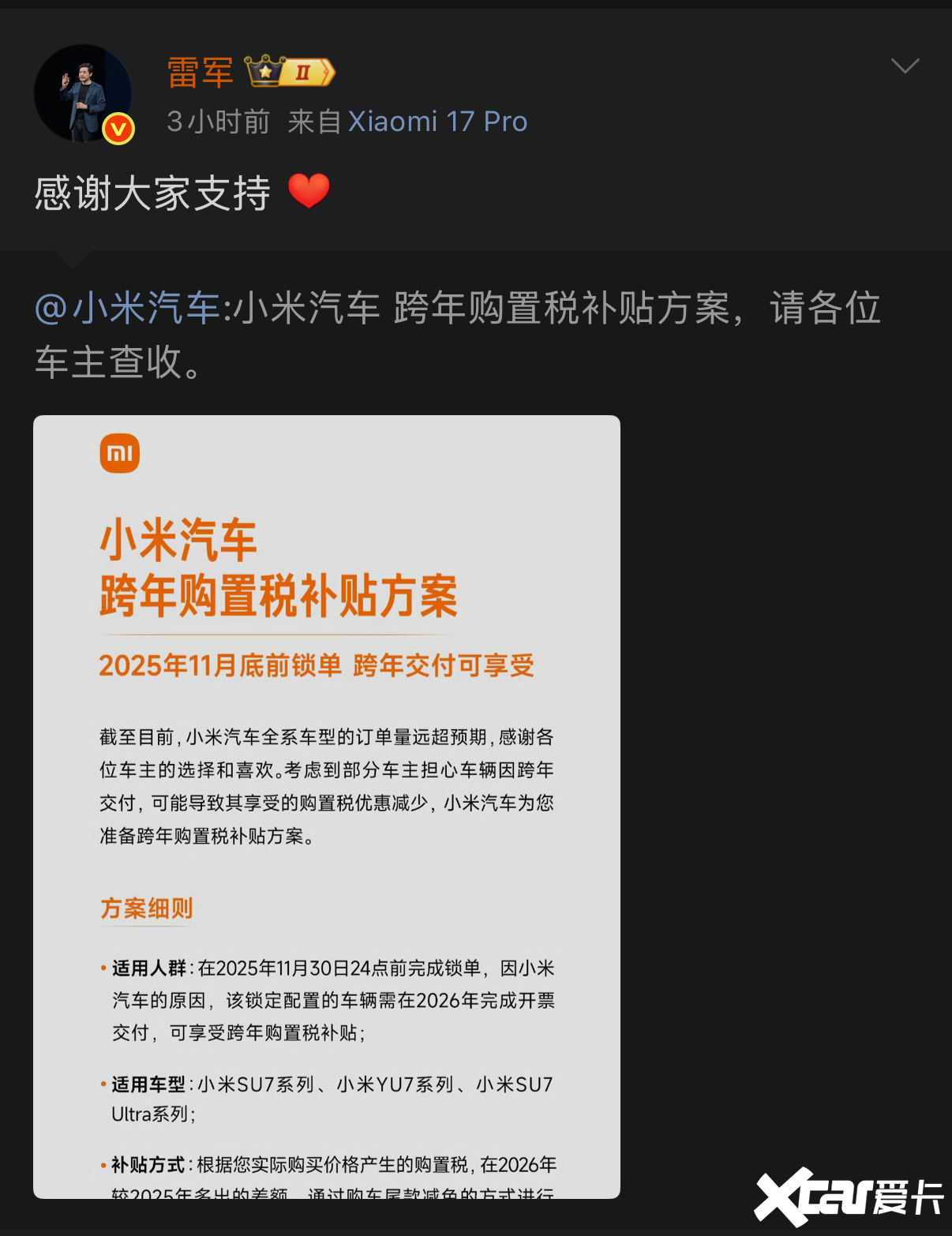Expand the post options chevron

coord(905,66)
